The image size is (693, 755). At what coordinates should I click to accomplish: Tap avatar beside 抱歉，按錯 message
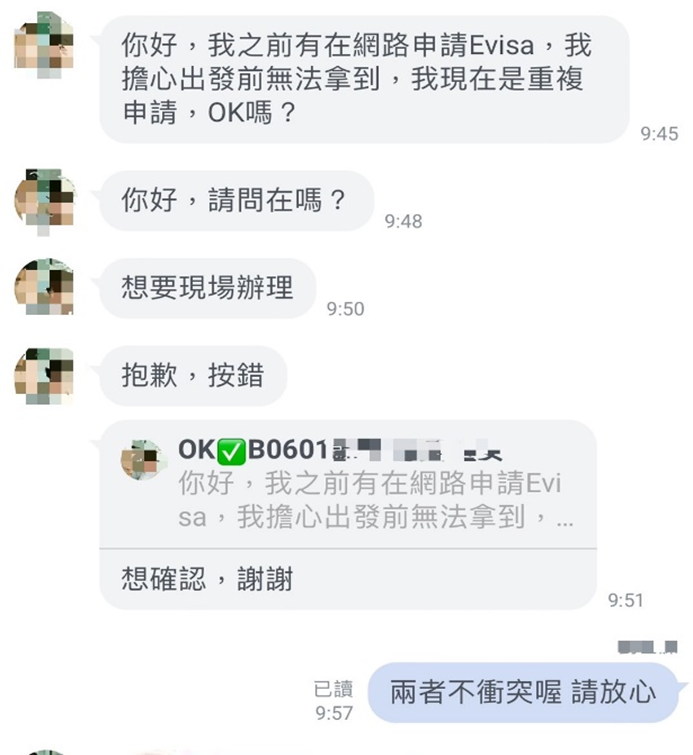(44, 375)
